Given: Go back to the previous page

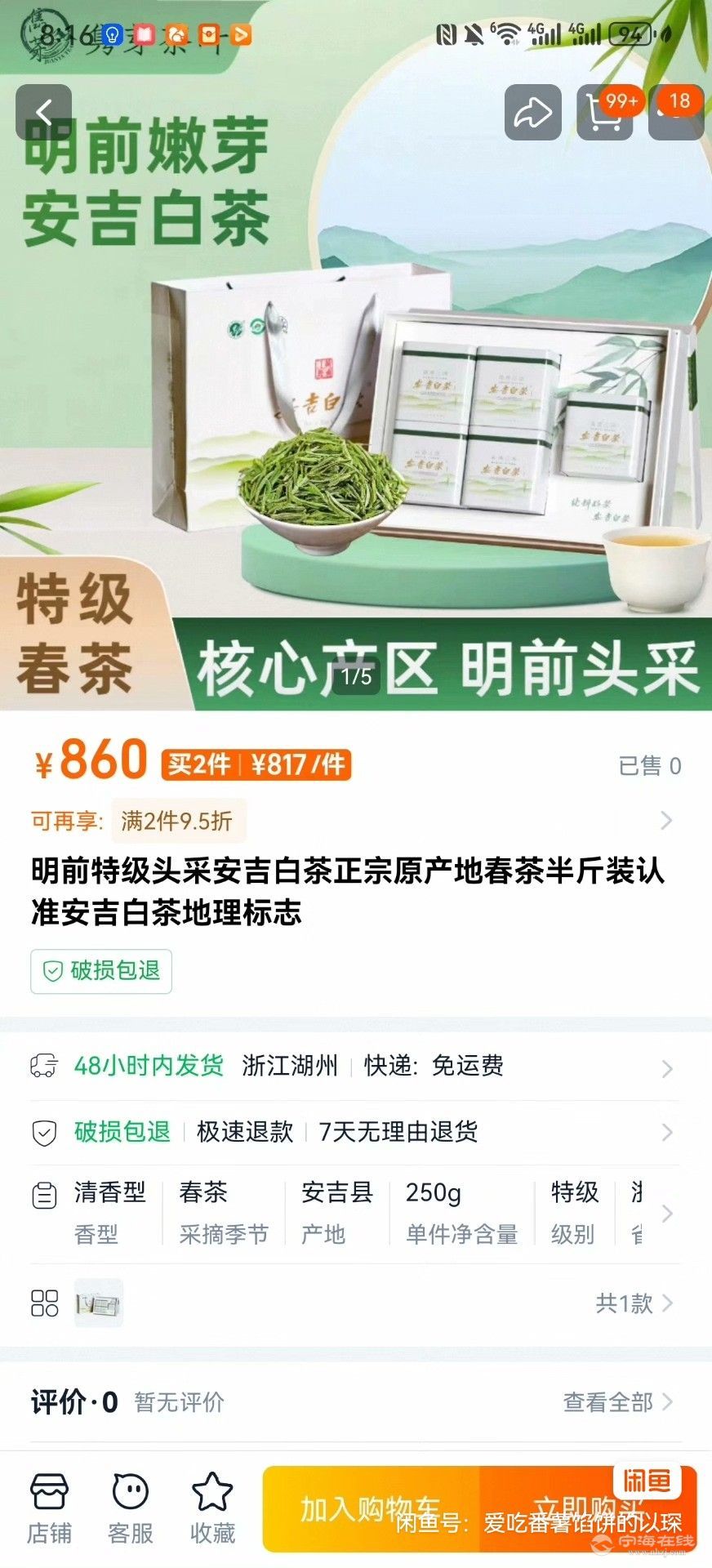Looking at the screenshot, I should pos(44,113).
